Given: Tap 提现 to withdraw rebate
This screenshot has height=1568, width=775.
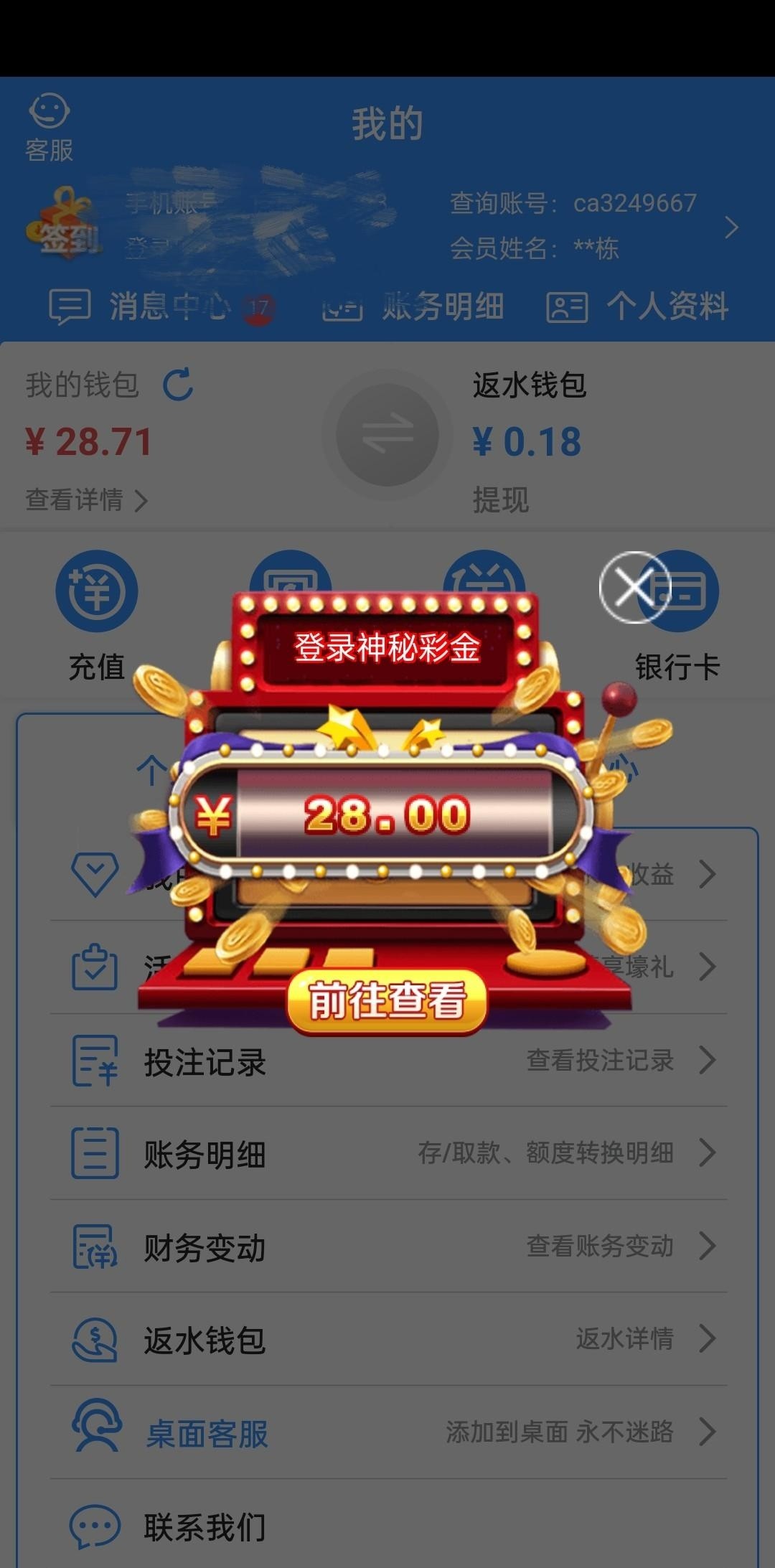Looking at the screenshot, I should [x=500, y=500].
